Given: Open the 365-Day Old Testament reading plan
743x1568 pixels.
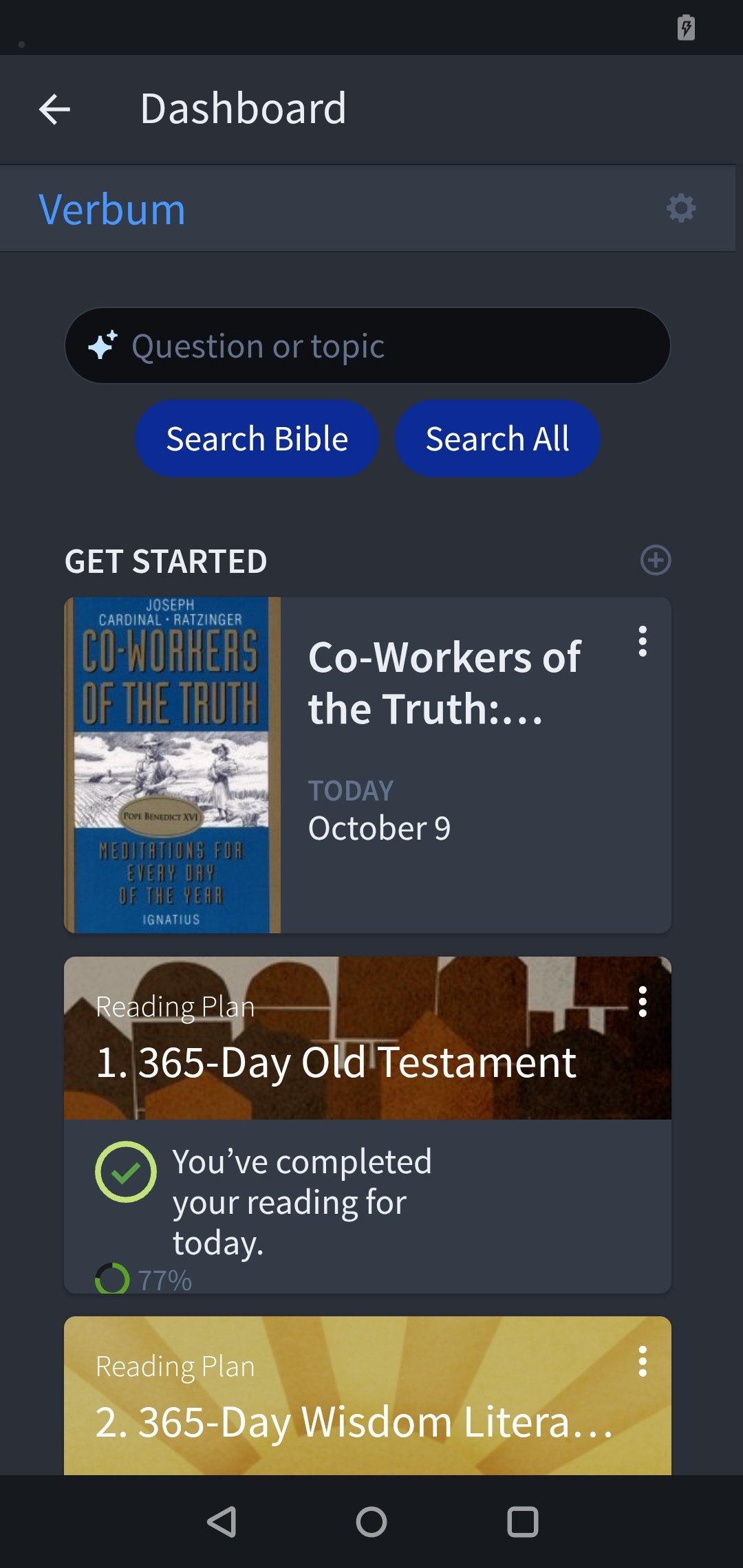Looking at the screenshot, I should [336, 1063].
